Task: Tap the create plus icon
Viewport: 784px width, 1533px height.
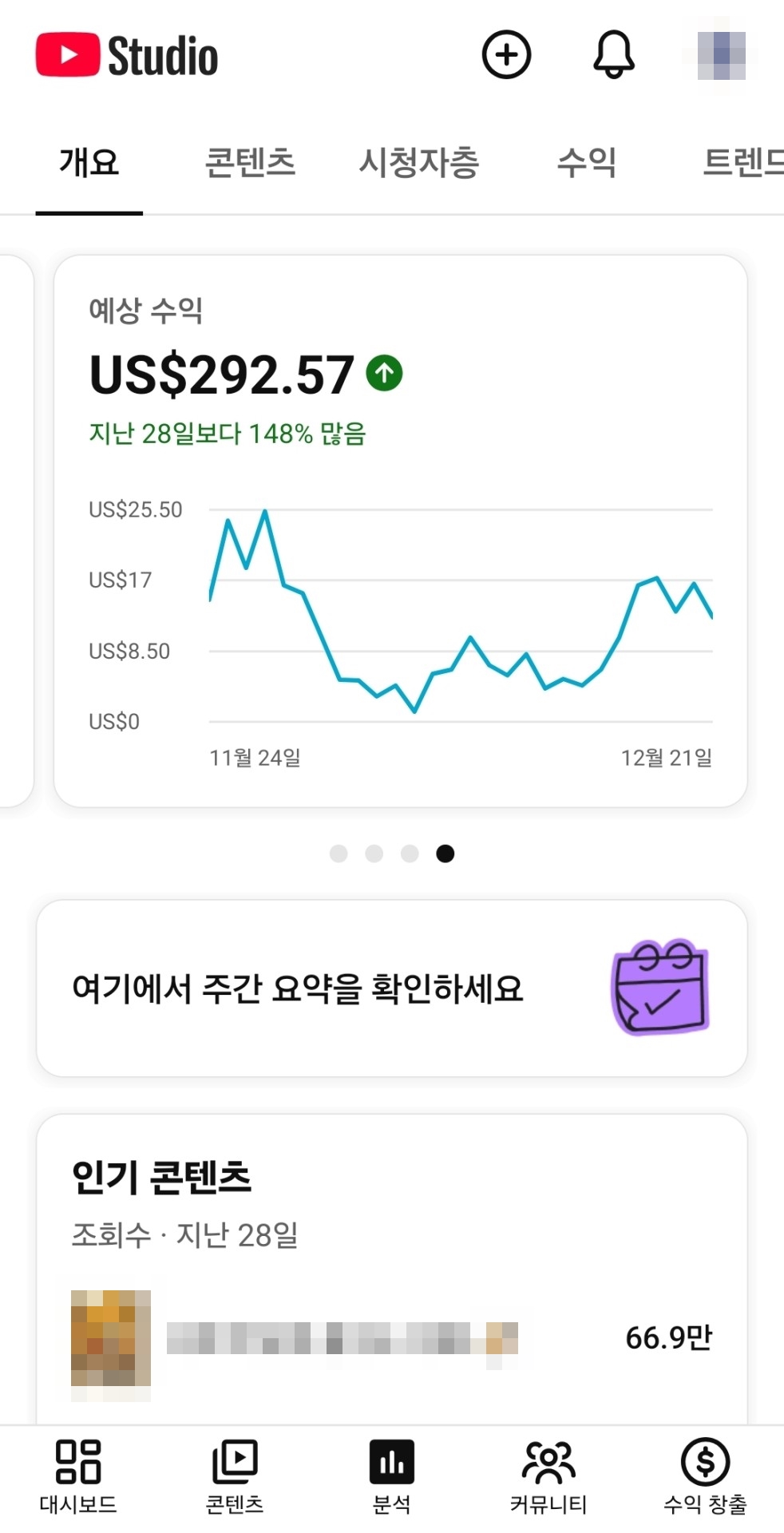Action: 506,55
